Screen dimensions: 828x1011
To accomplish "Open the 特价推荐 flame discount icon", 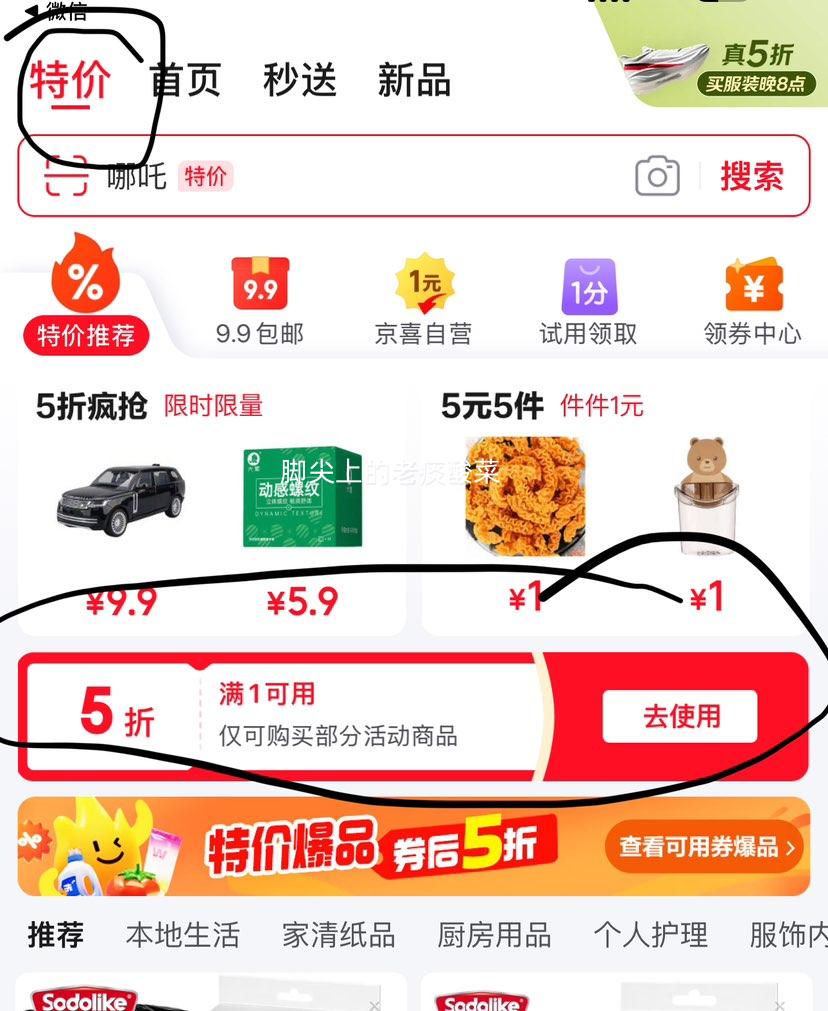I will coord(85,293).
